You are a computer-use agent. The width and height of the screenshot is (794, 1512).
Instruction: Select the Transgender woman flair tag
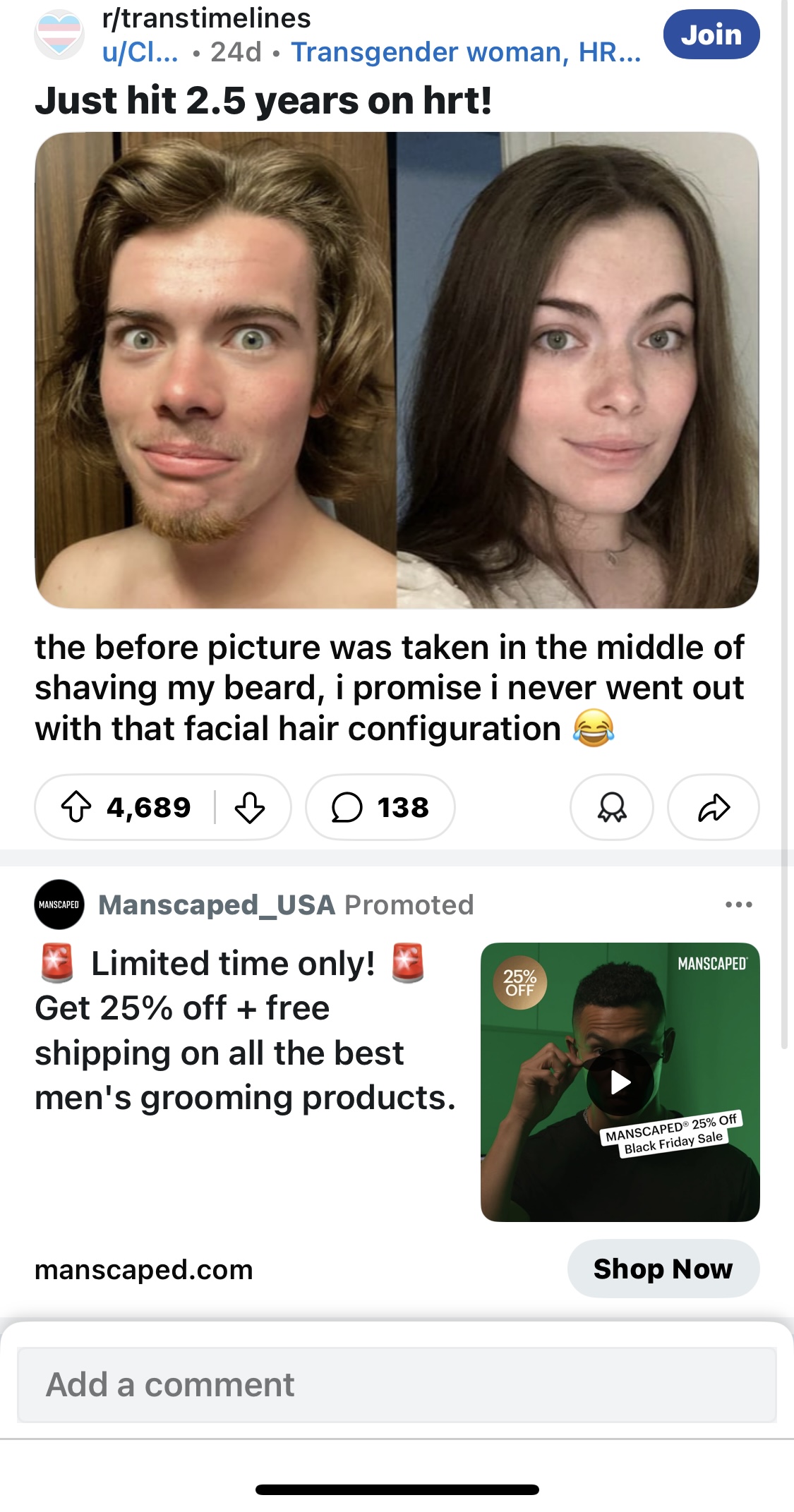[x=466, y=52]
